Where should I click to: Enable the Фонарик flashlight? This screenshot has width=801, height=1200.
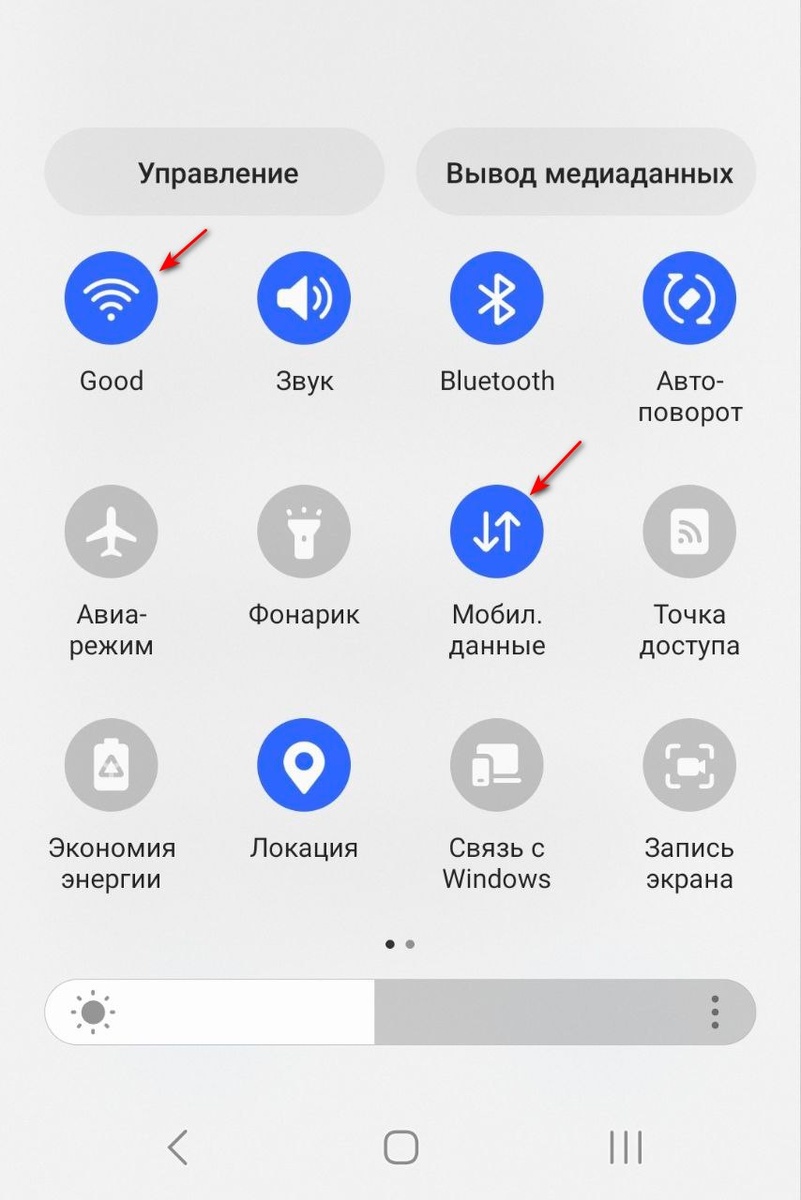click(x=304, y=530)
